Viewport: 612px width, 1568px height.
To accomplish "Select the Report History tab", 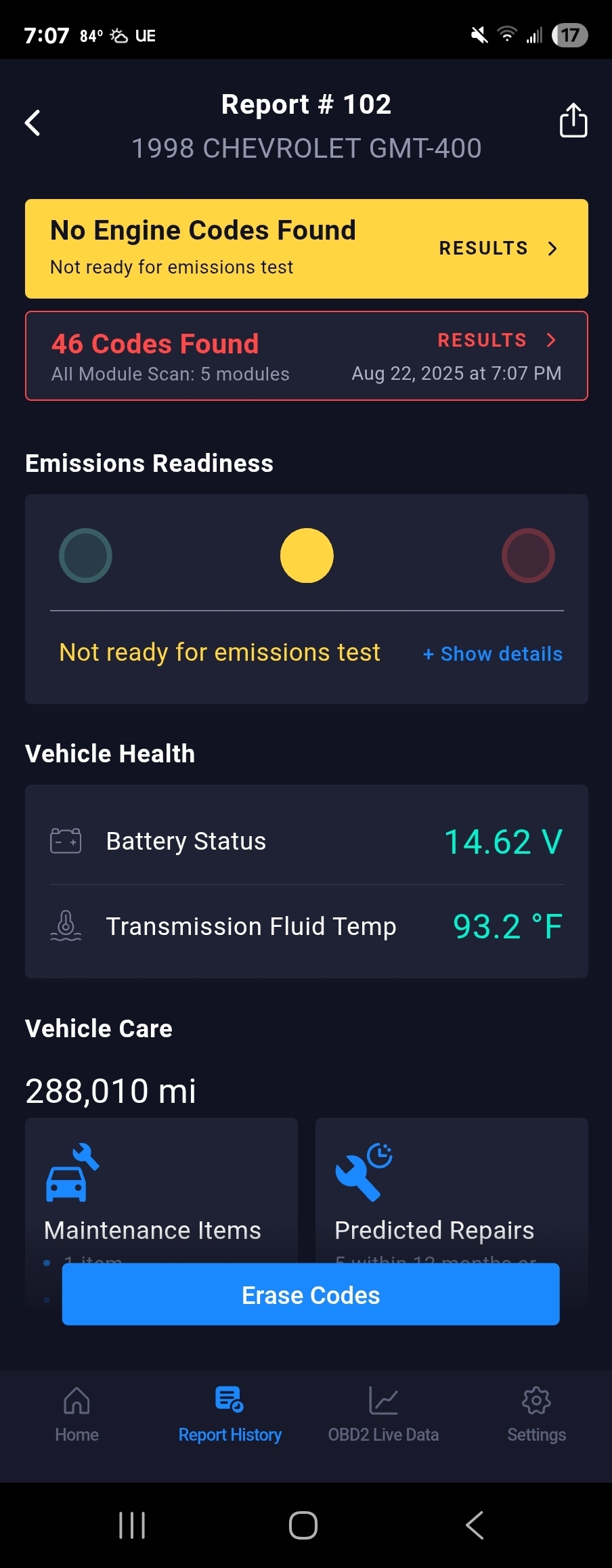I will [230, 1414].
